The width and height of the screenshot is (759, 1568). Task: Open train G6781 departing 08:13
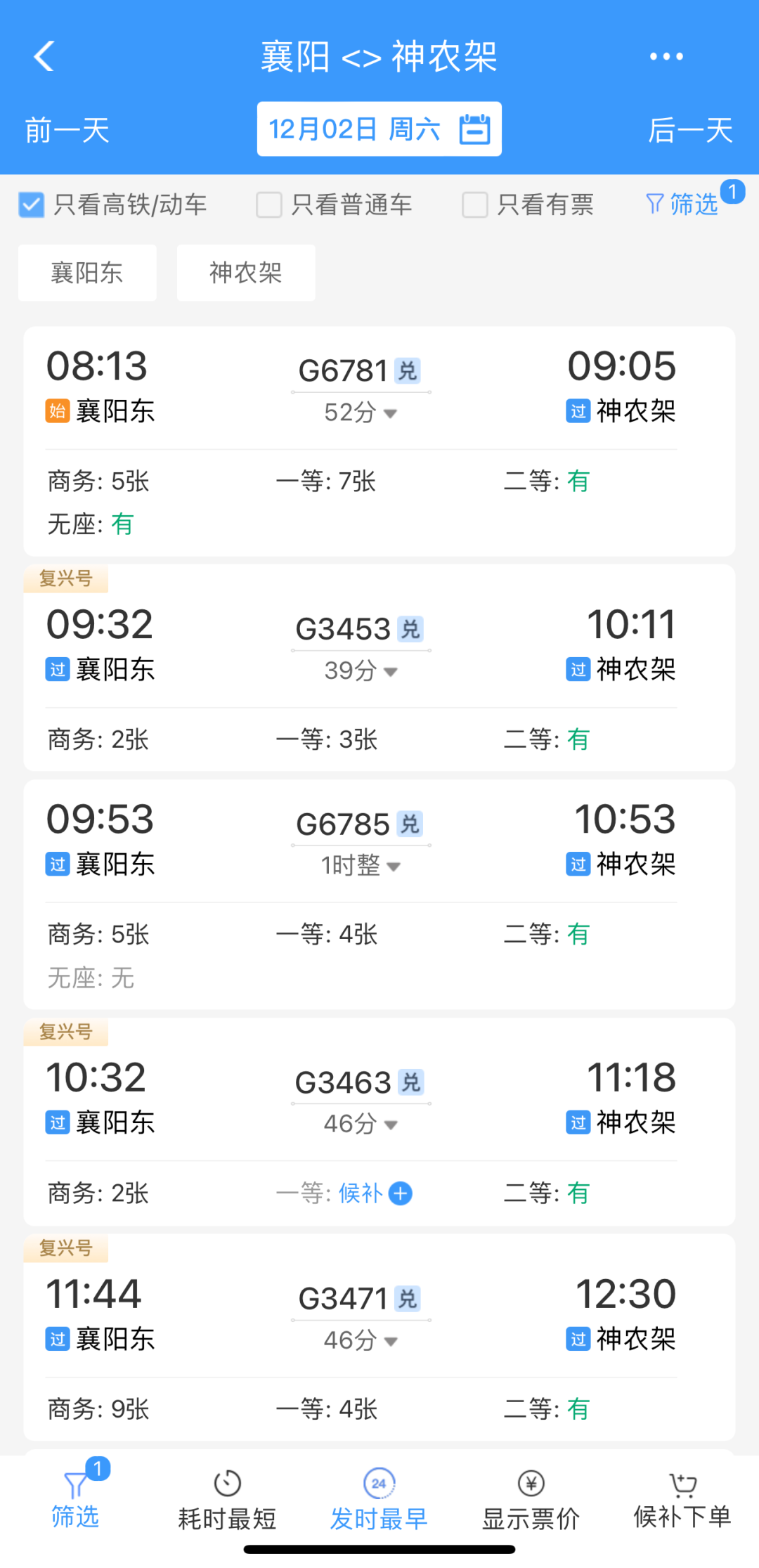coord(379,441)
